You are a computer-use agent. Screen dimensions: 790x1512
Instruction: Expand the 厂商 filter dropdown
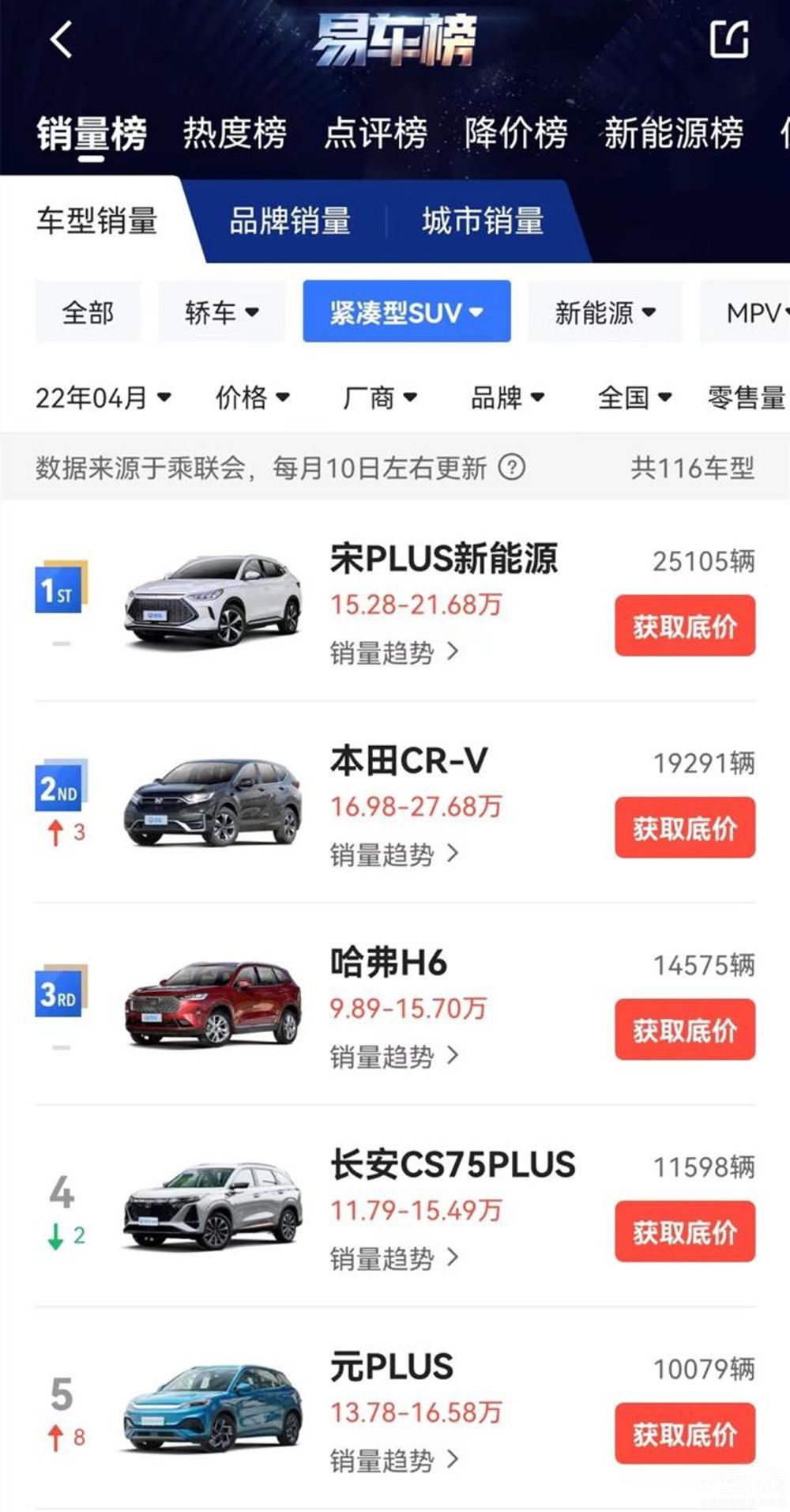tap(380, 398)
